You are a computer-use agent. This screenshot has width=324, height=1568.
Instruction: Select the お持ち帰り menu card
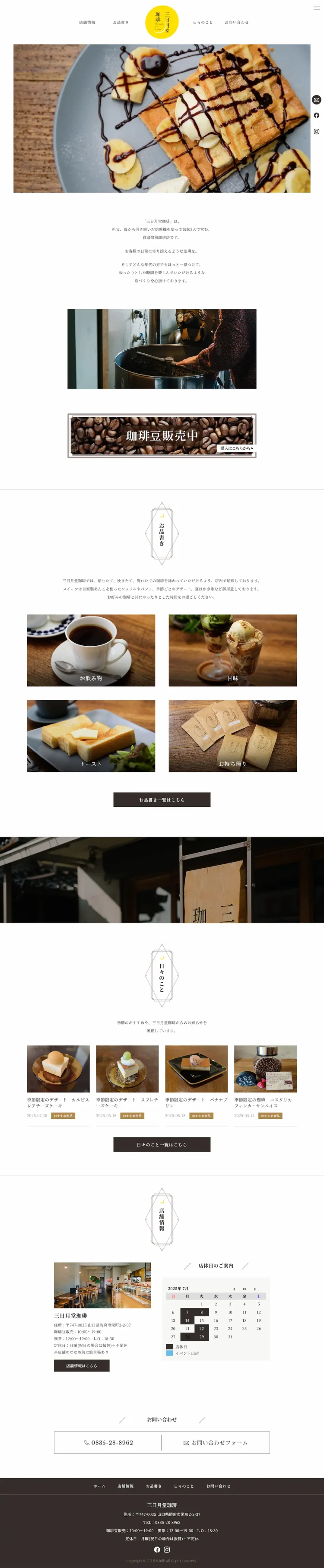coord(233,736)
